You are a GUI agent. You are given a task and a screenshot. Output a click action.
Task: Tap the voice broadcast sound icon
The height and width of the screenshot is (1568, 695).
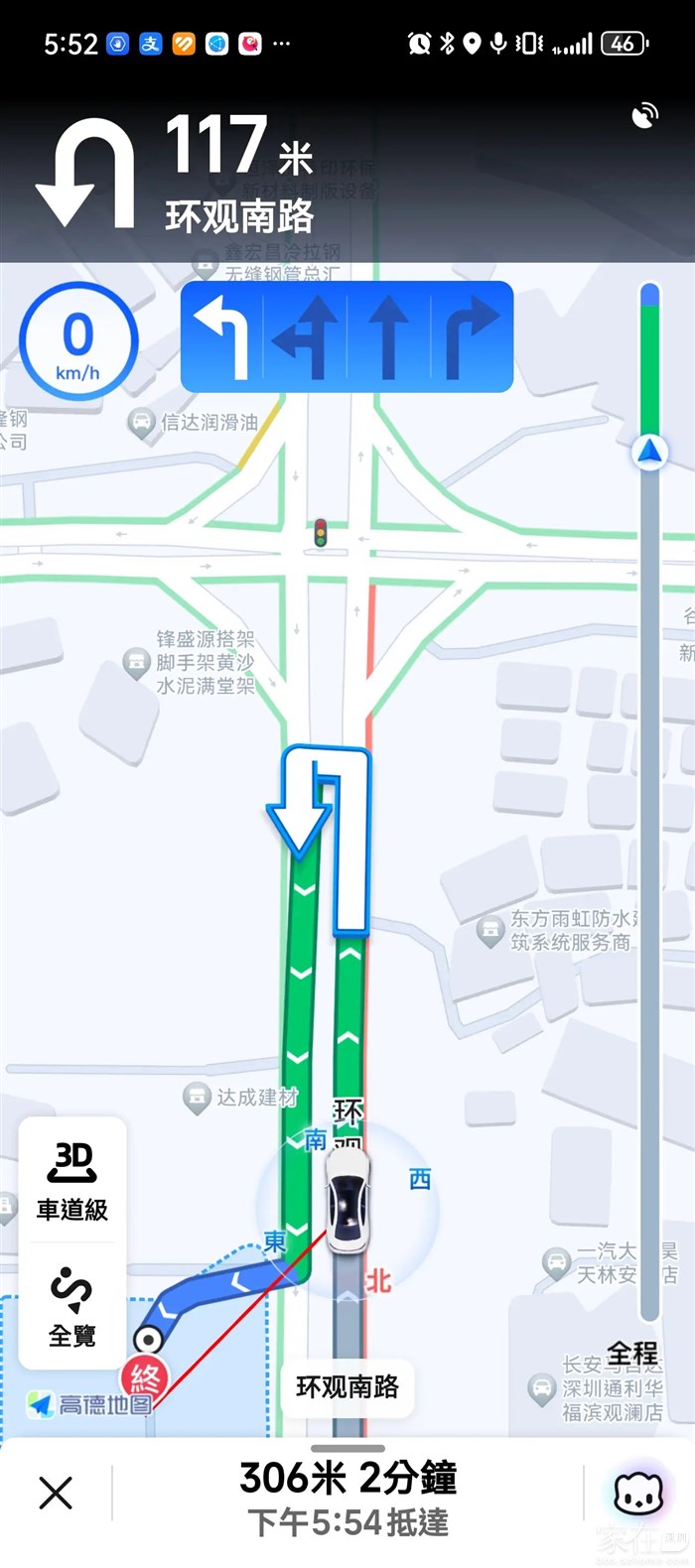pos(645,116)
